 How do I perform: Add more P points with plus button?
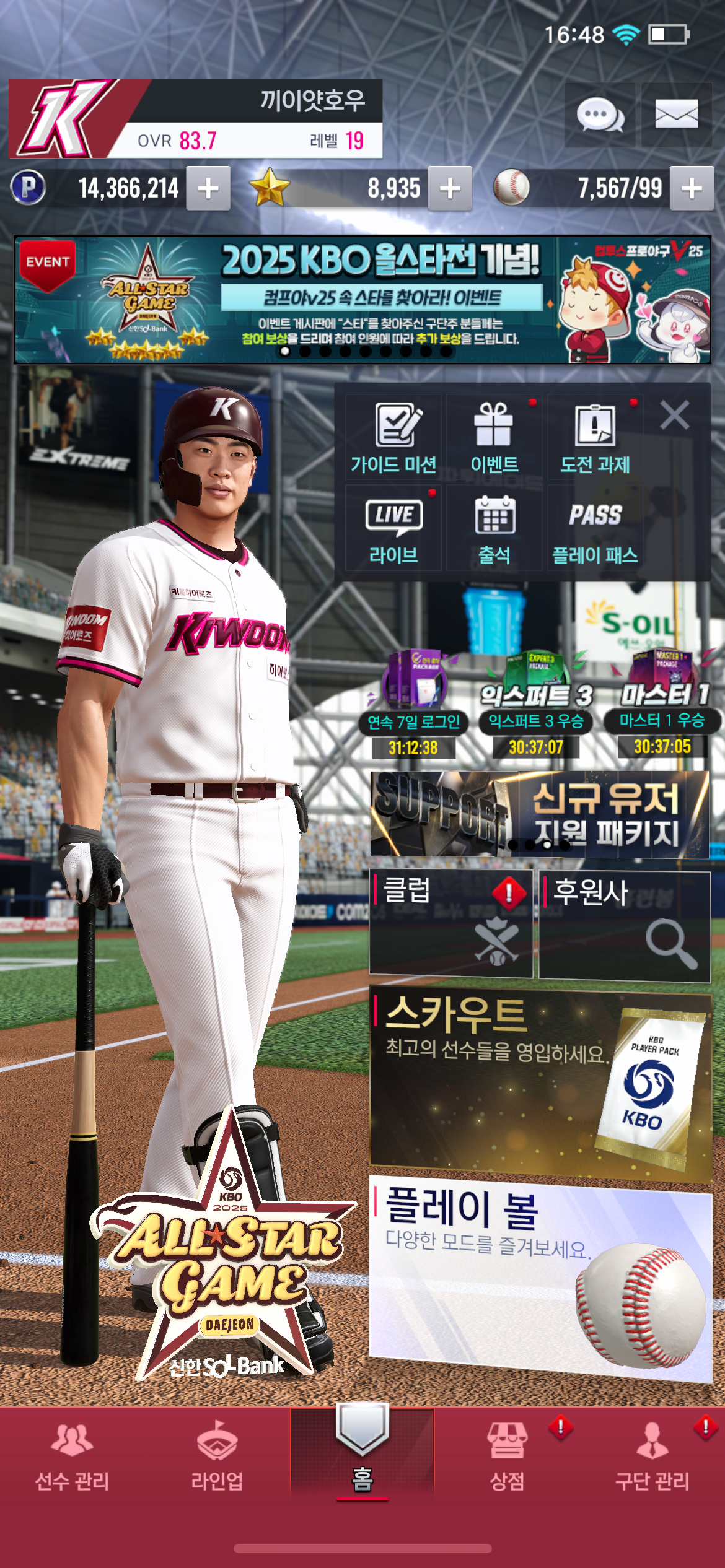coord(208,188)
